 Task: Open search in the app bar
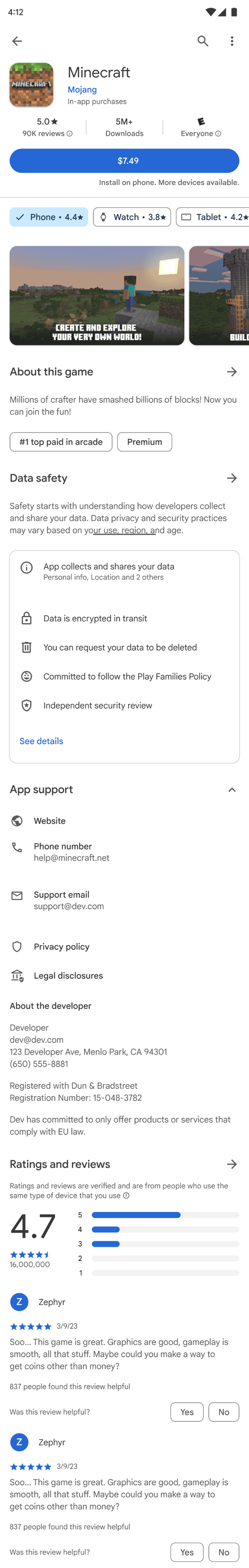click(x=203, y=41)
